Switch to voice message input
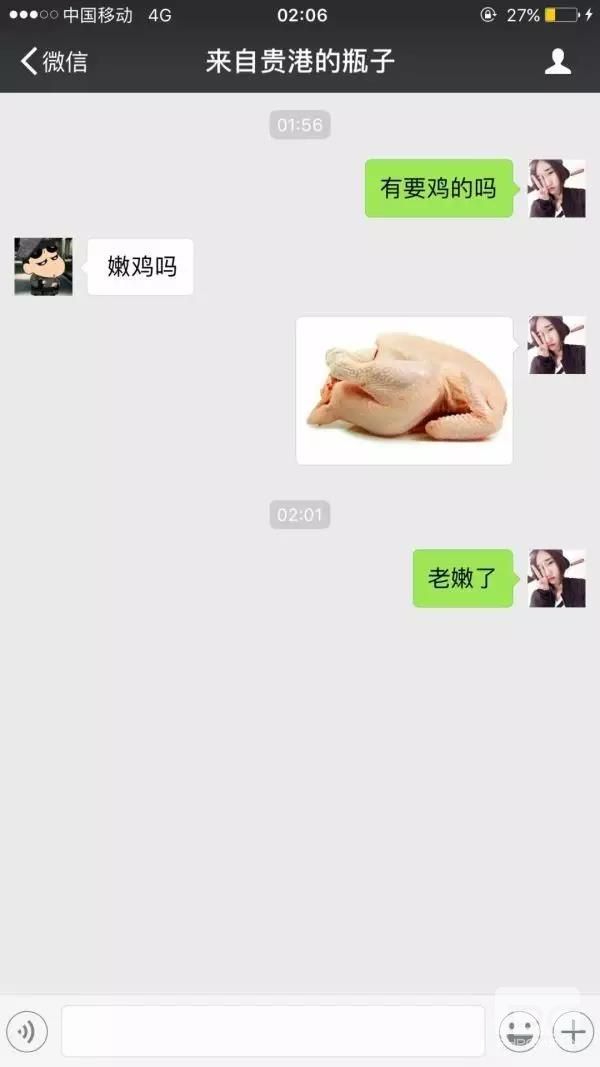Viewport: 600px width, 1067px height. 27,1031
